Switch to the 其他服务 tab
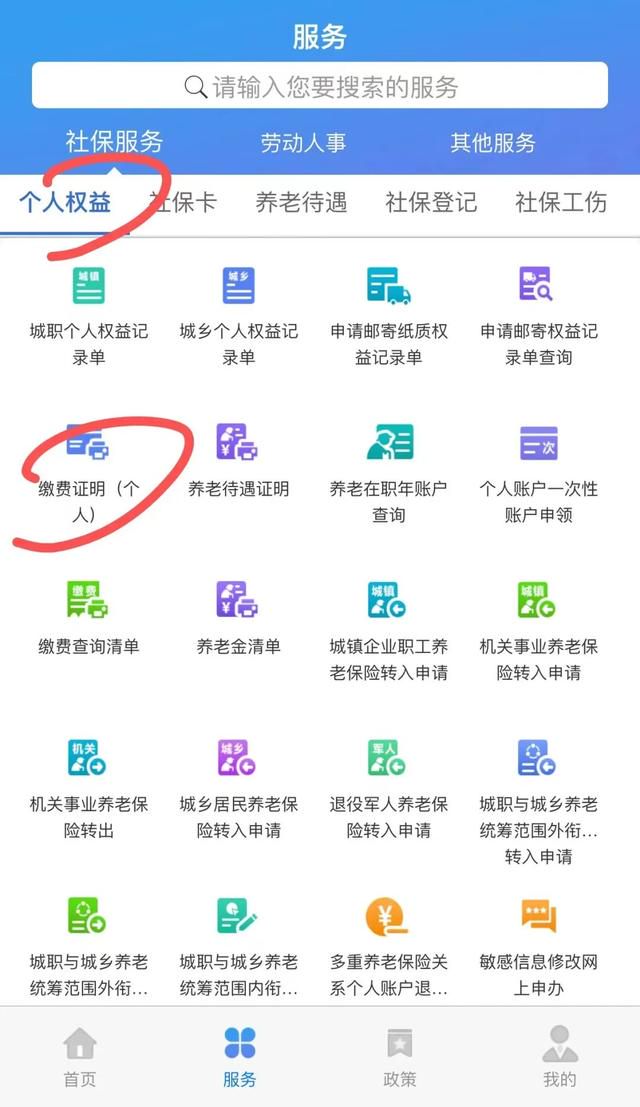 493,143
